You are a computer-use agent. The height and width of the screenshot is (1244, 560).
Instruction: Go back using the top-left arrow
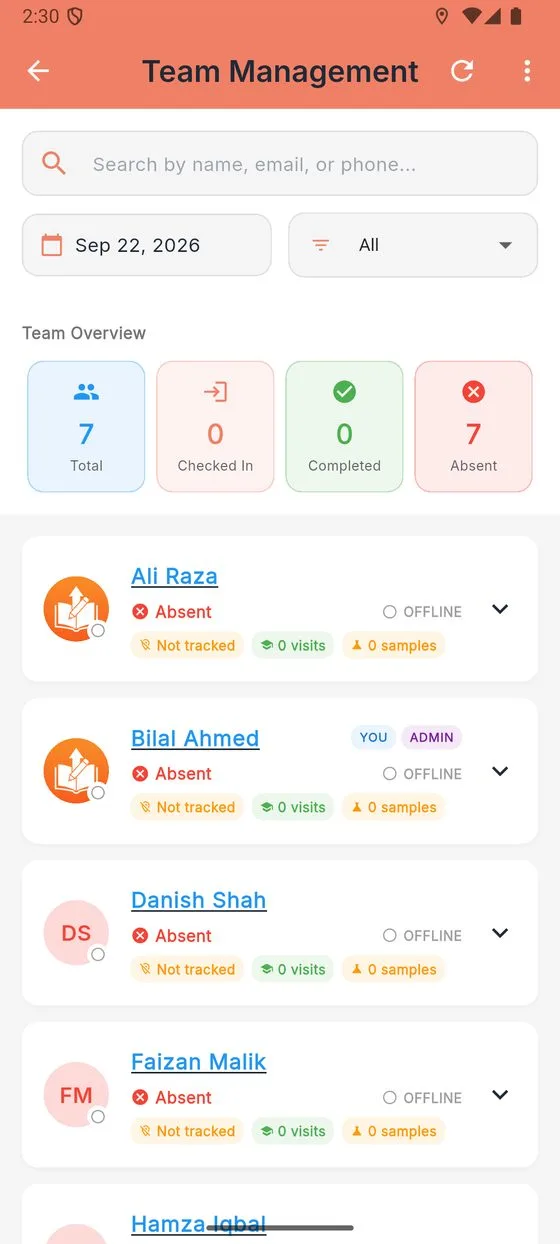click(x=38, y=71)
